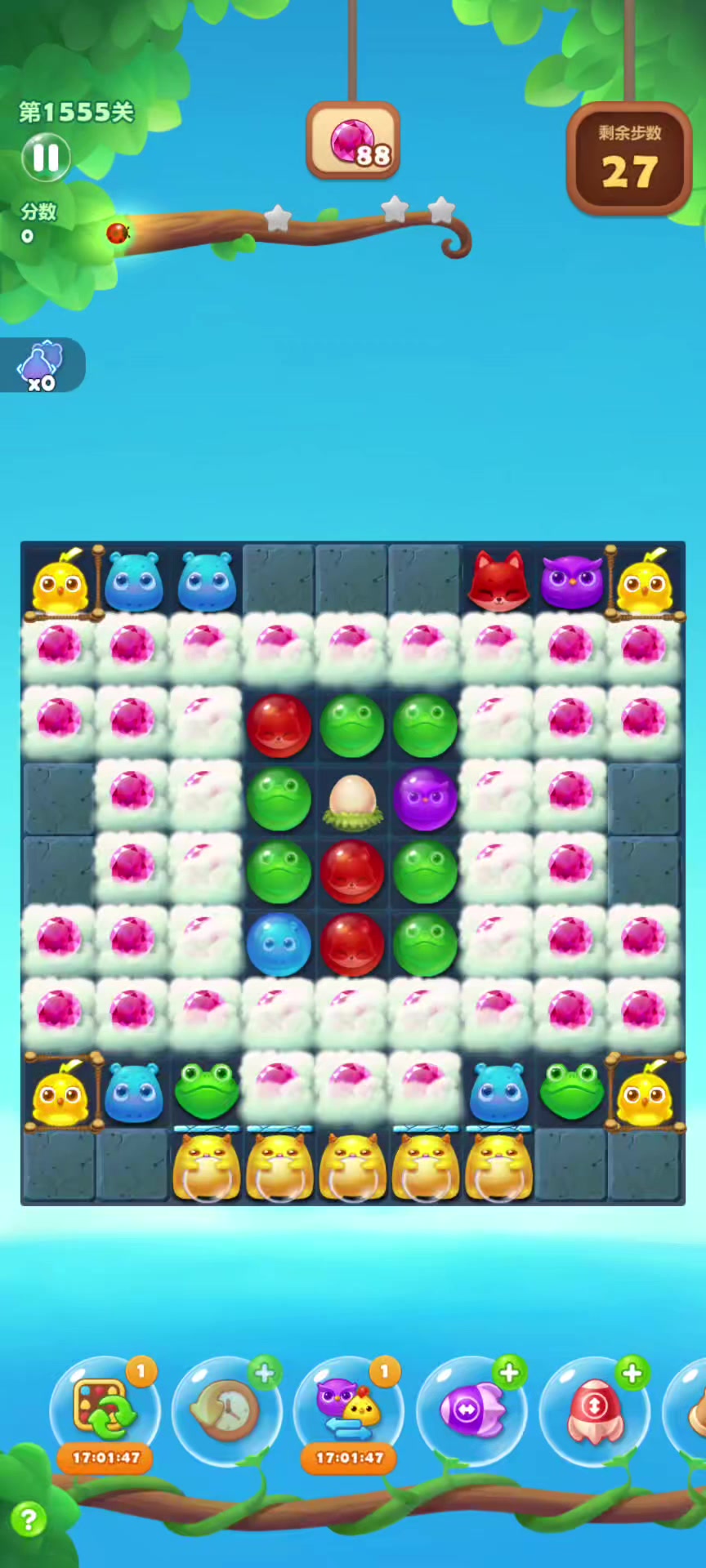Tap the red fox in top row

click(498, 581)
